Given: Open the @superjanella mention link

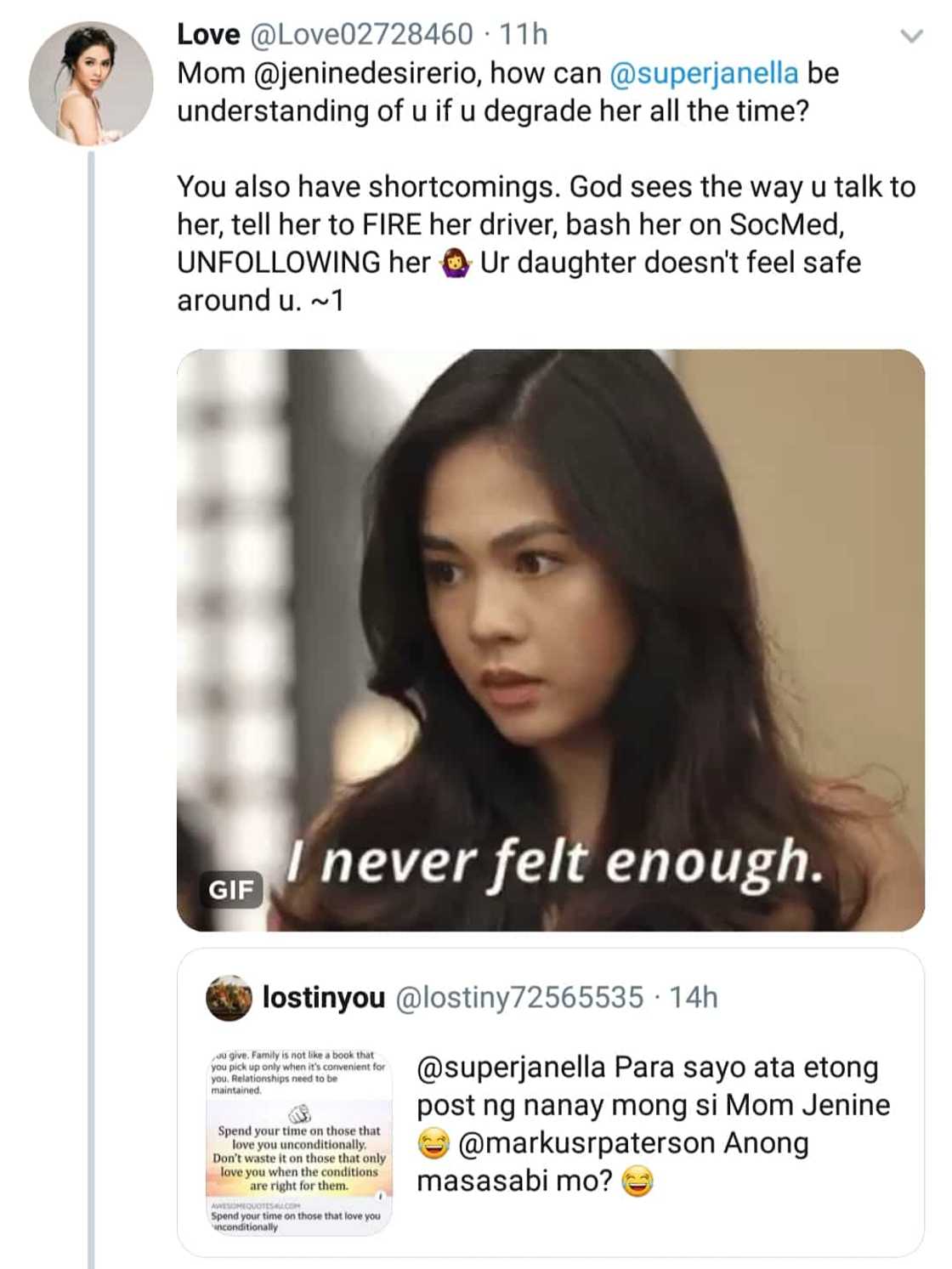Looking at the screenshot, I should [704, 73].
